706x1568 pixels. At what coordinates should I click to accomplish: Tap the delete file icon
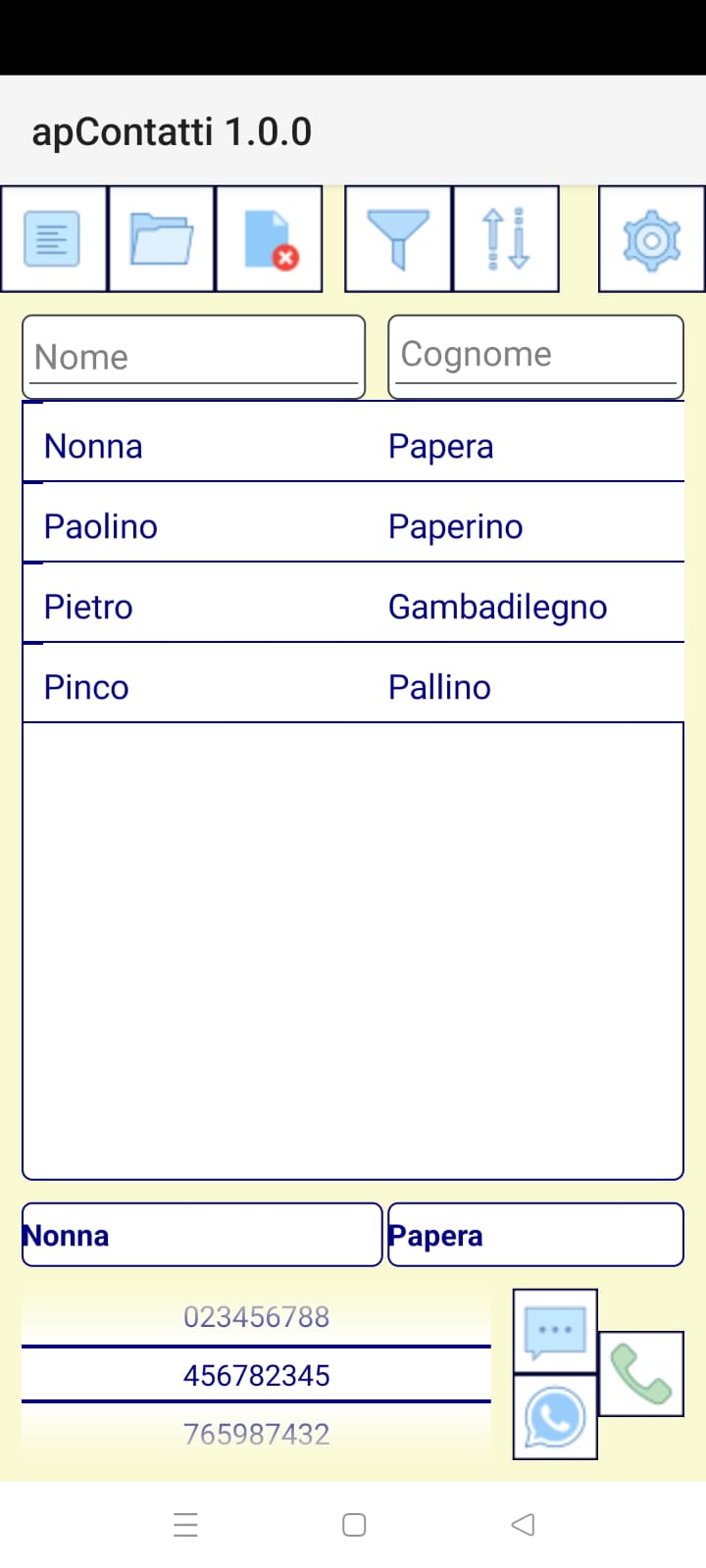pos(269,239)
